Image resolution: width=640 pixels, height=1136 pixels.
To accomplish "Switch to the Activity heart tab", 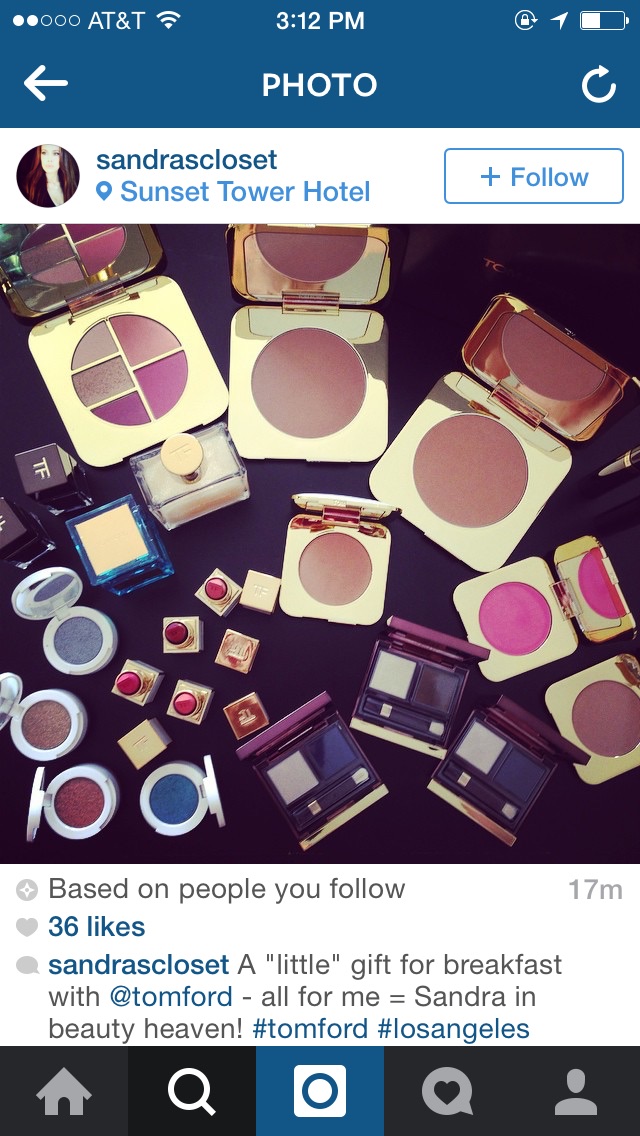I will [x=448, y=1091].
